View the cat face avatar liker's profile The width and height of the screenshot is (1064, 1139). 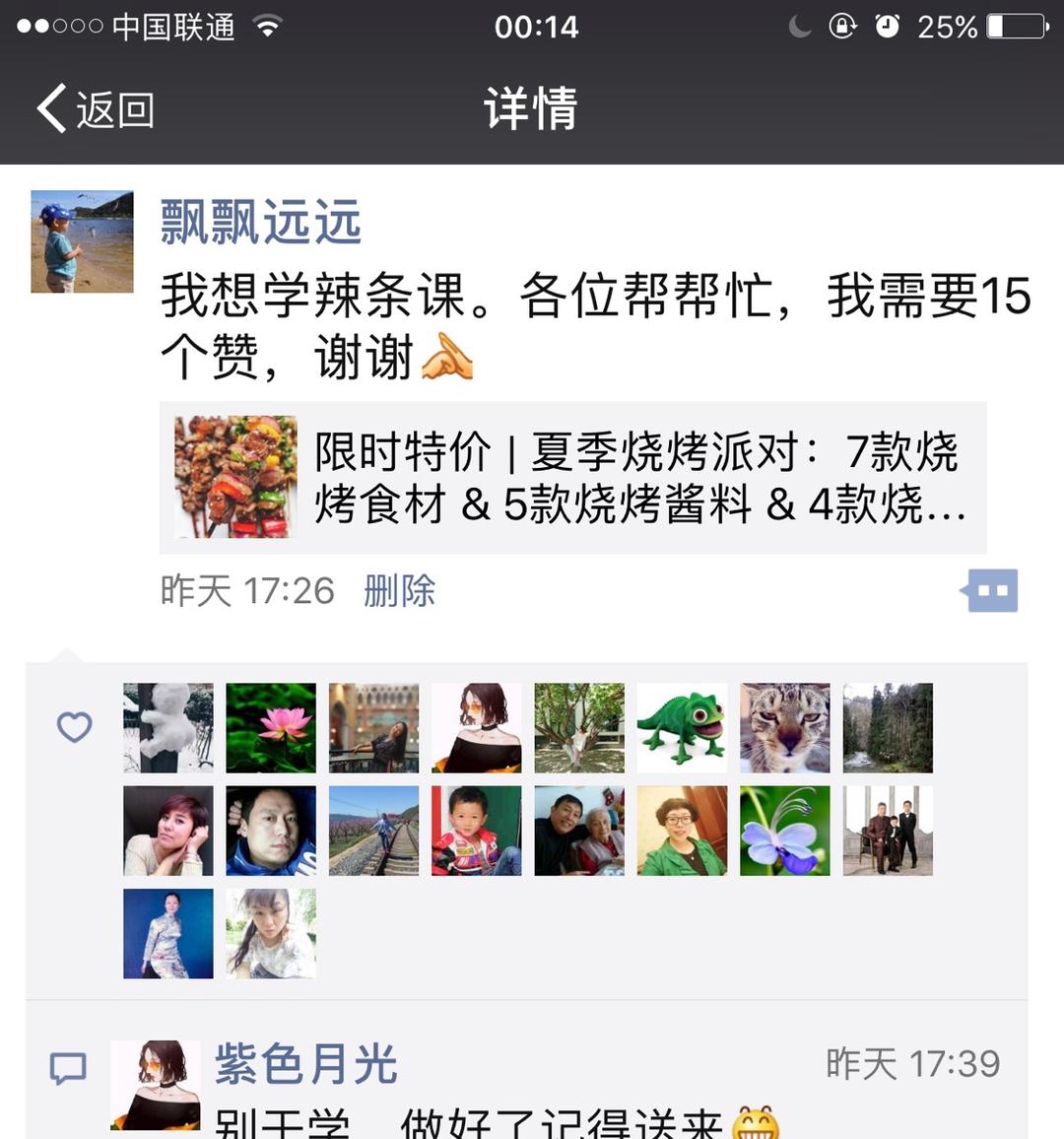[785, 727]
